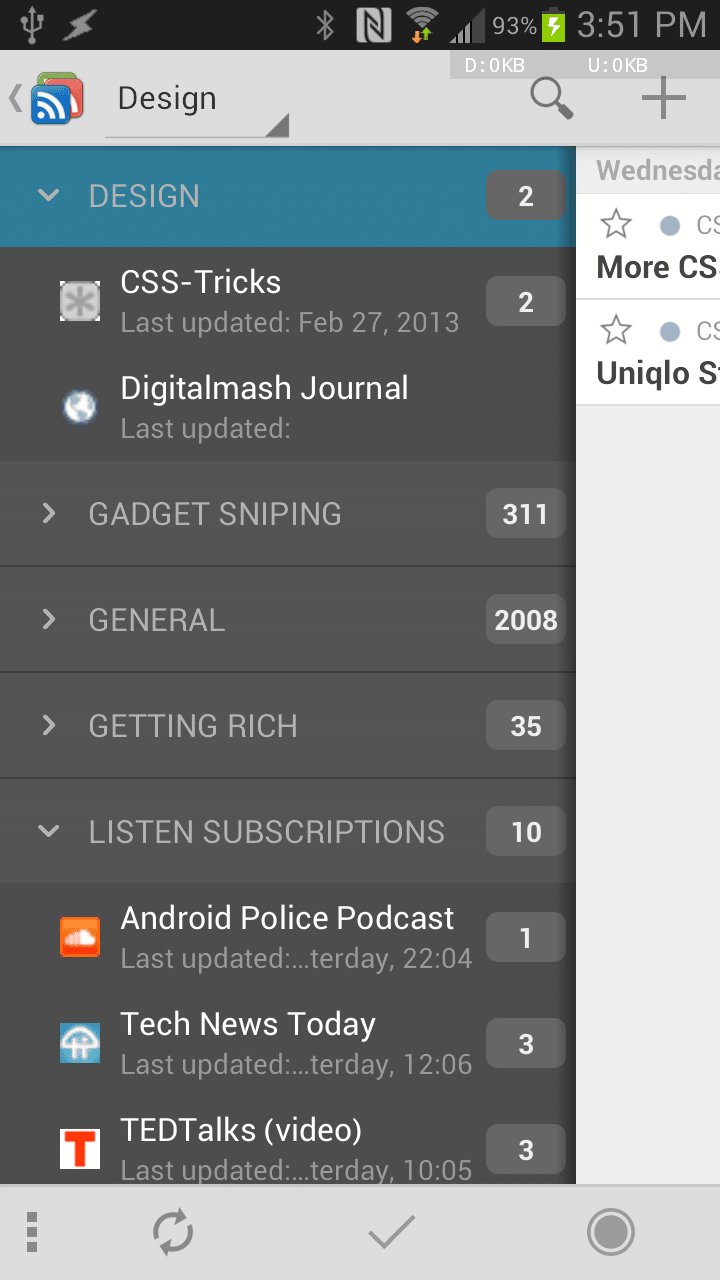Open the Design dropdown selector
Screen dimensions: 720x1280
(197, 101)
